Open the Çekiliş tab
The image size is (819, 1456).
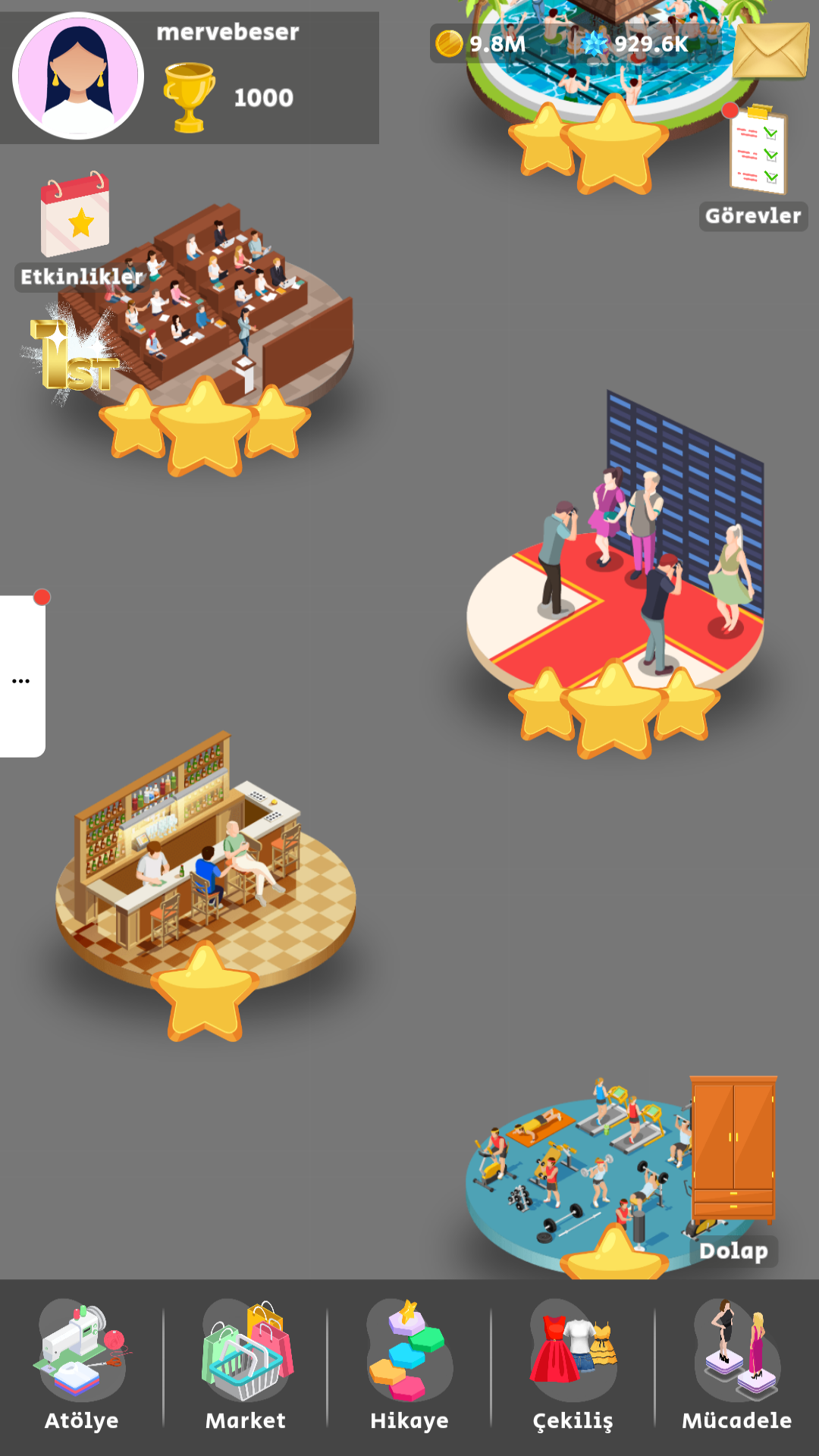(573, 1365)
